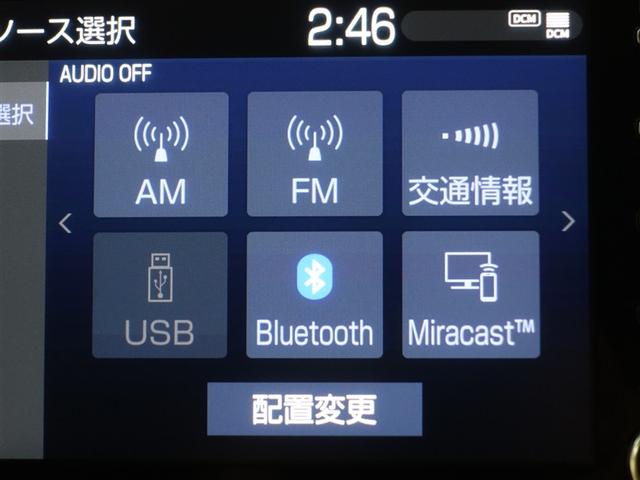Select the FM radio source
The width and height of the screenshot is (640, 480).
click(x=315, y=155)
